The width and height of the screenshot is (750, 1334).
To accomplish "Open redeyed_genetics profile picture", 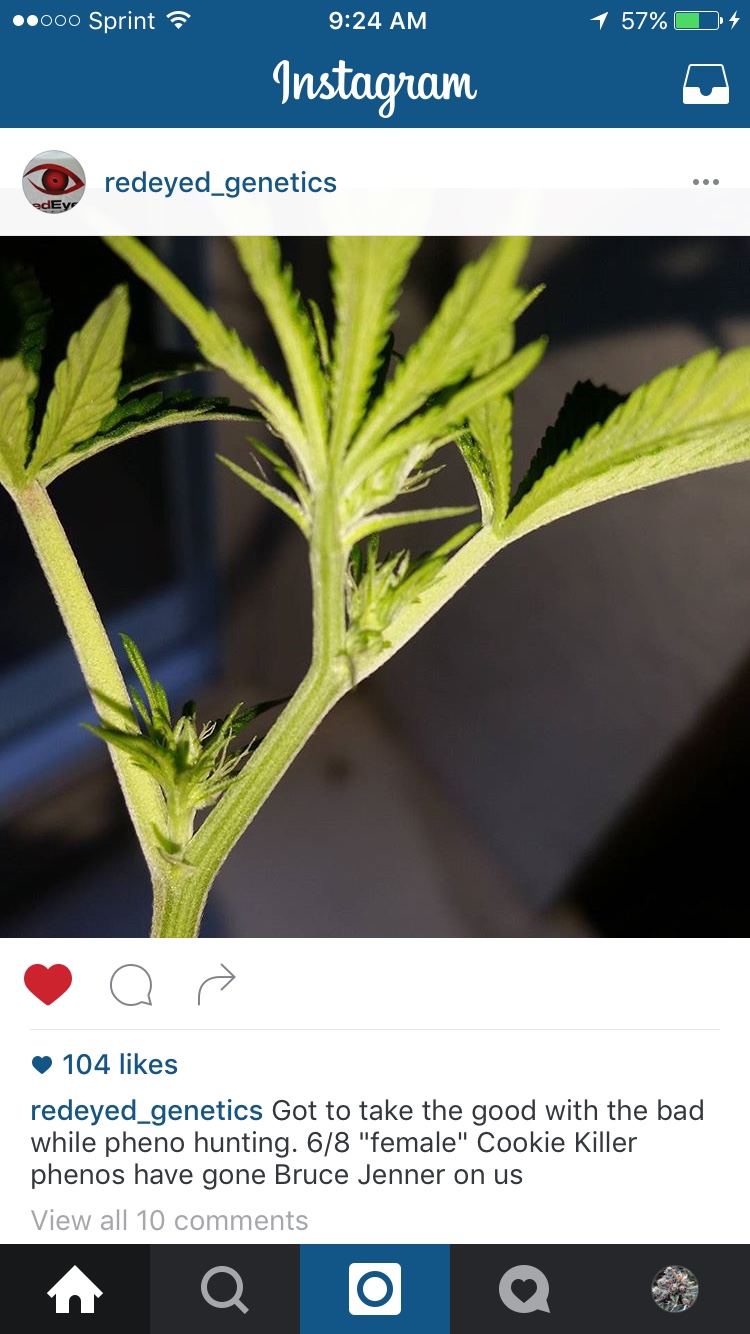I will (54, 183).
